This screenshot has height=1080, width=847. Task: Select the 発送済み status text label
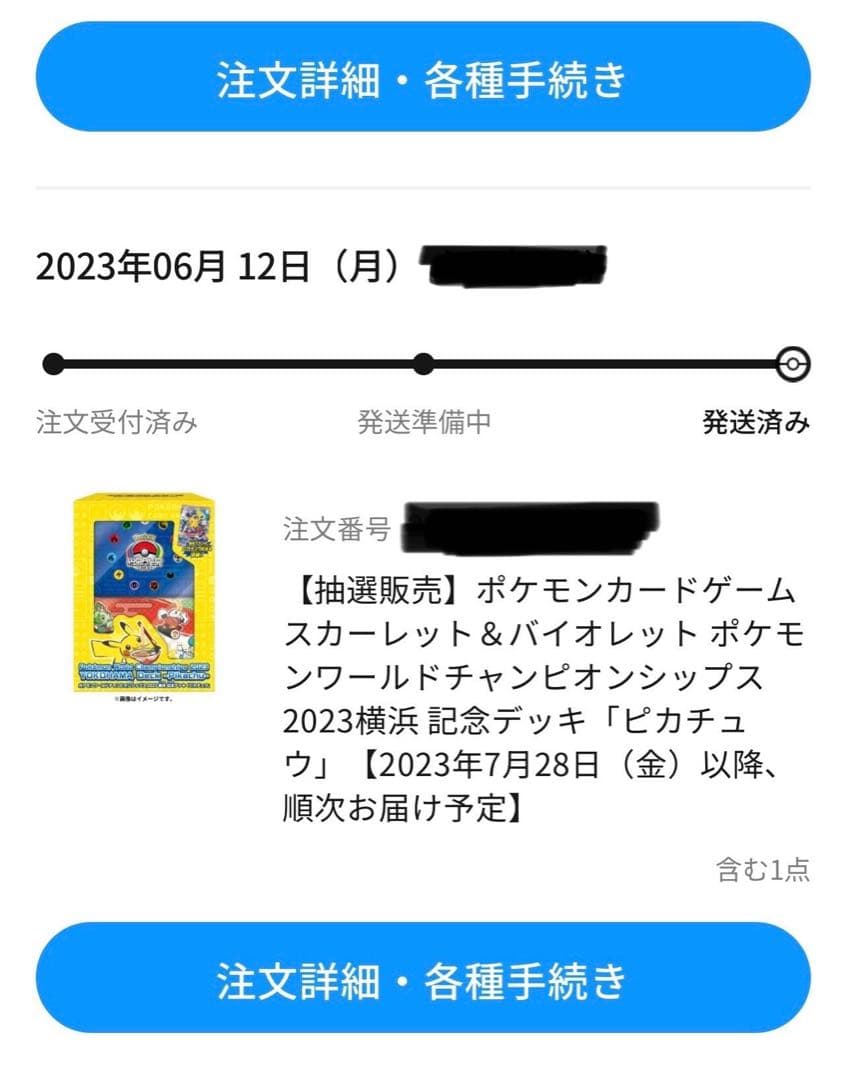(759, 422)
